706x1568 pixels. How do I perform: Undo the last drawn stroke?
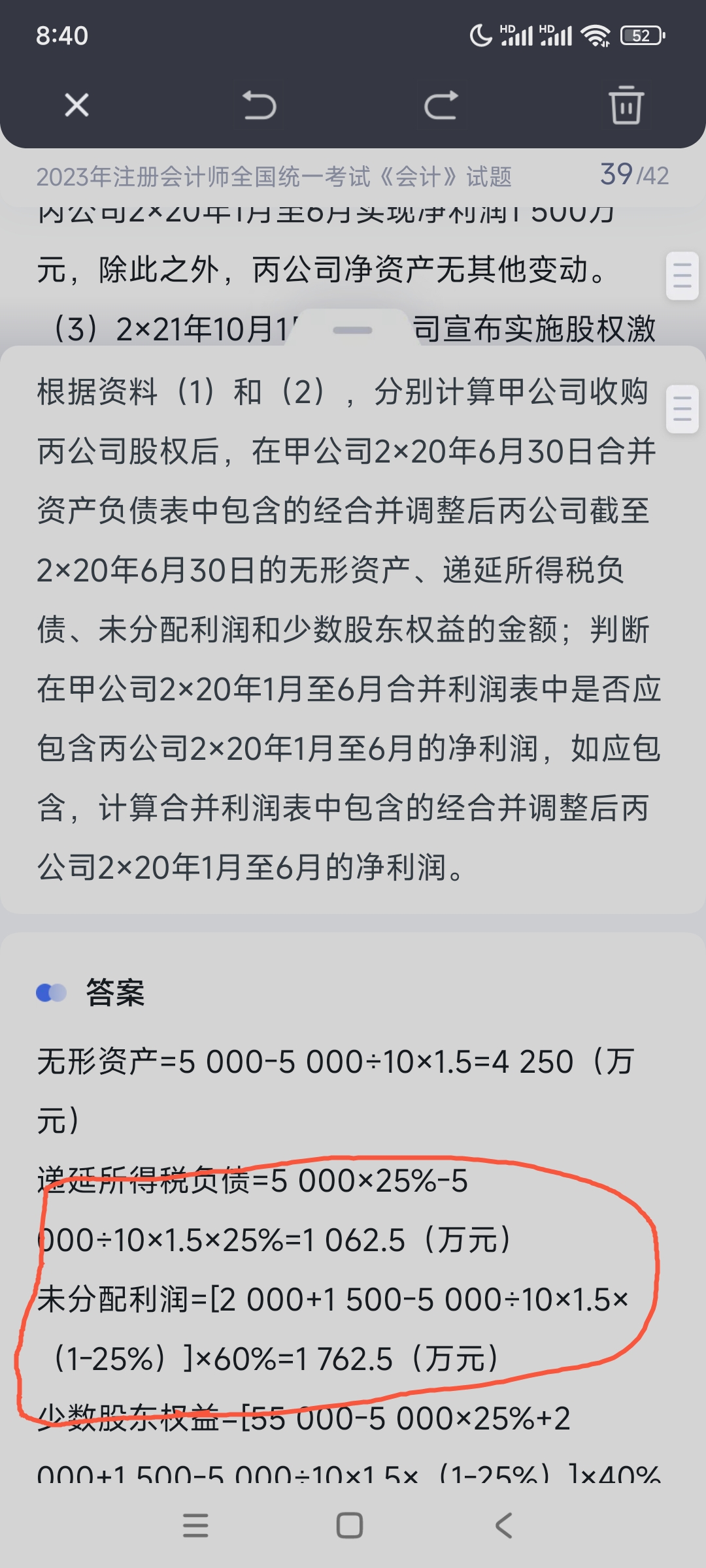pyautogui.click(x=260, y=105)
